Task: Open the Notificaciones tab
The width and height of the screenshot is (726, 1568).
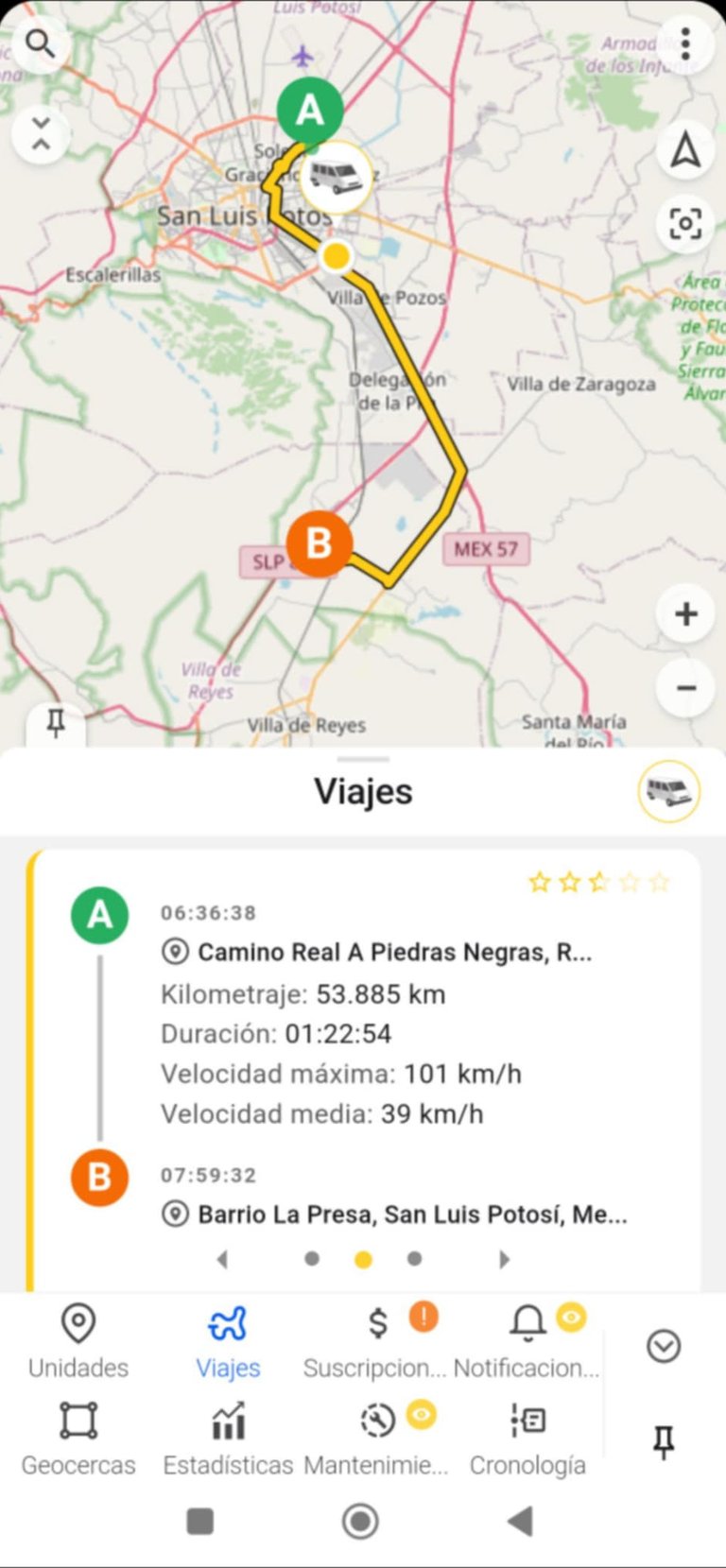Action: (x=527, y=1340)
